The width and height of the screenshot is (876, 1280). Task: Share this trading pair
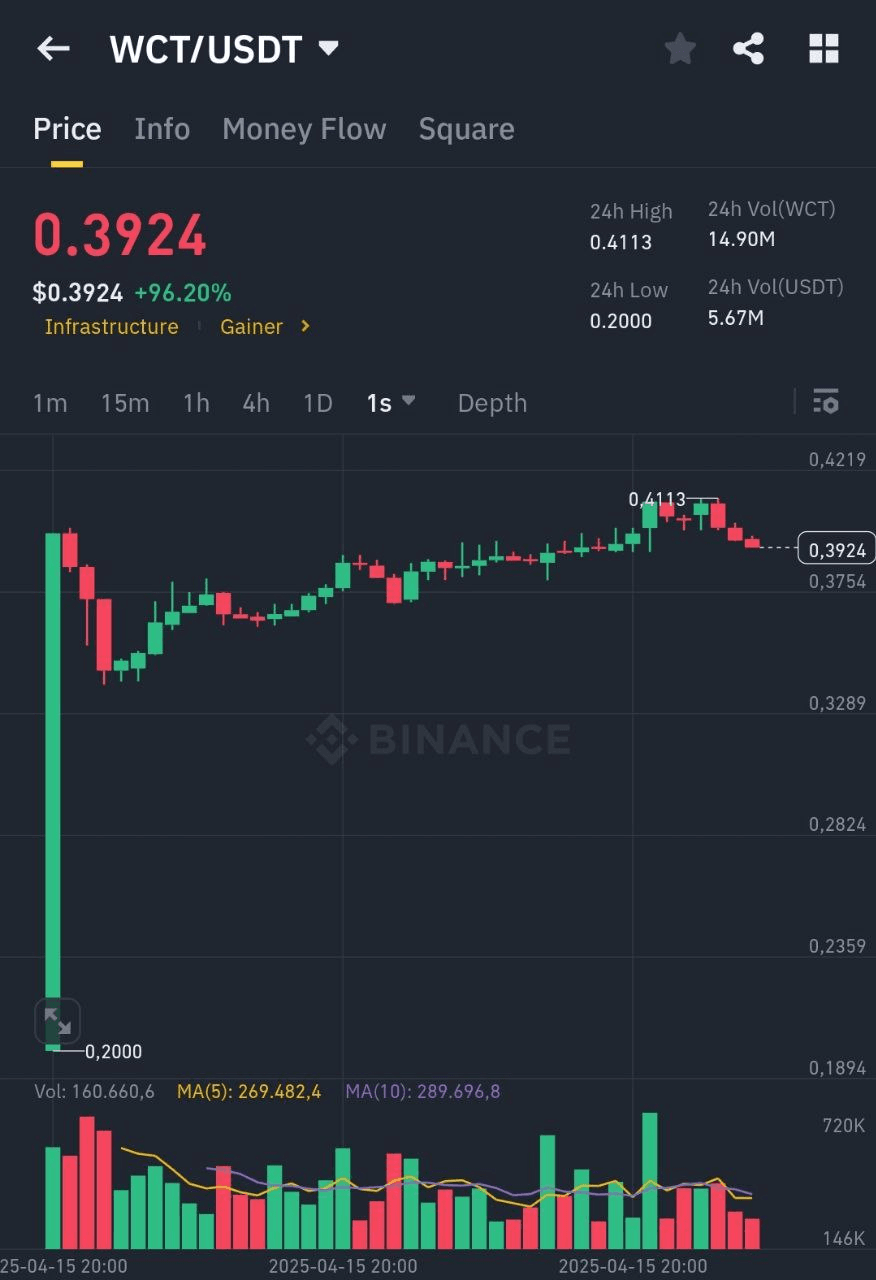click(748, 48)
